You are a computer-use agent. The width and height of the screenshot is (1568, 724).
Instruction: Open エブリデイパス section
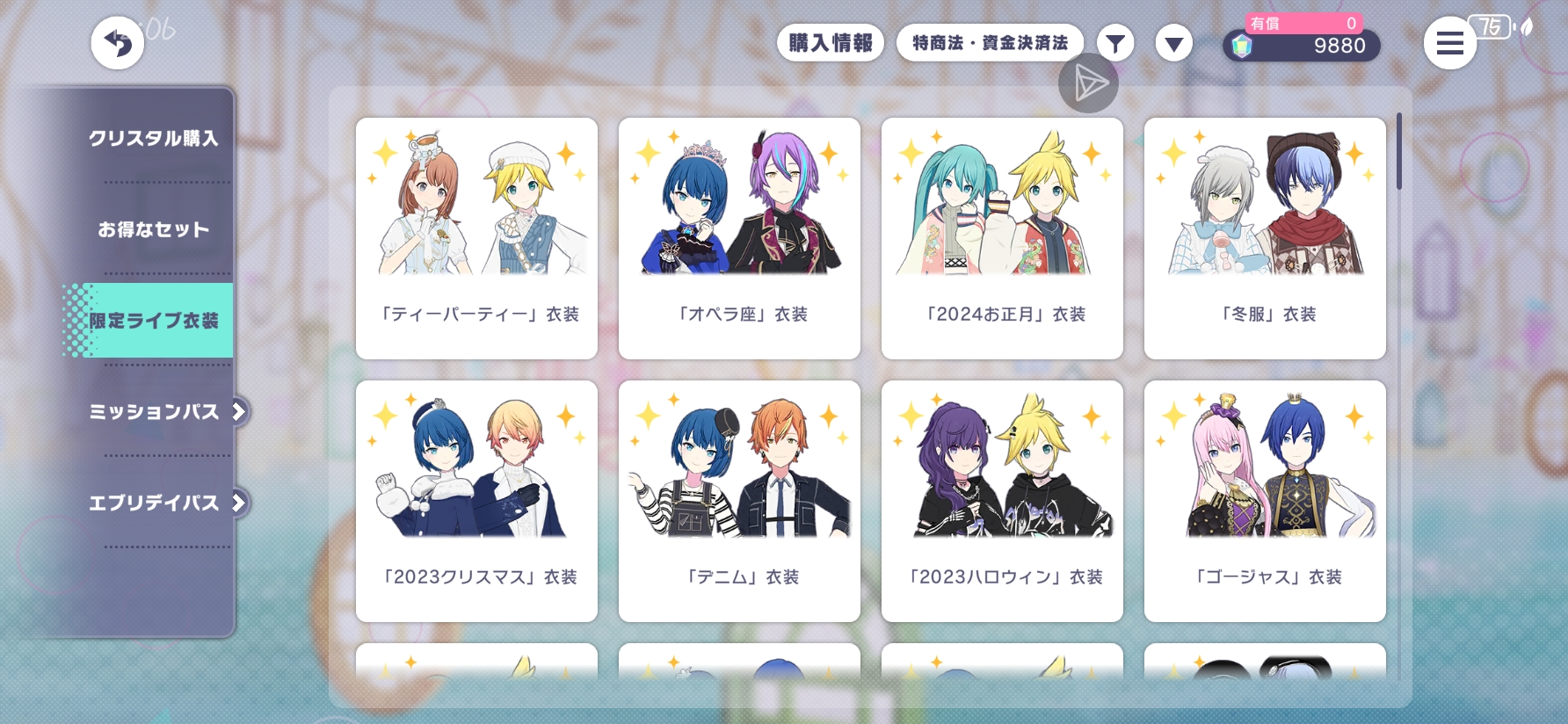[x=153, y=503]
